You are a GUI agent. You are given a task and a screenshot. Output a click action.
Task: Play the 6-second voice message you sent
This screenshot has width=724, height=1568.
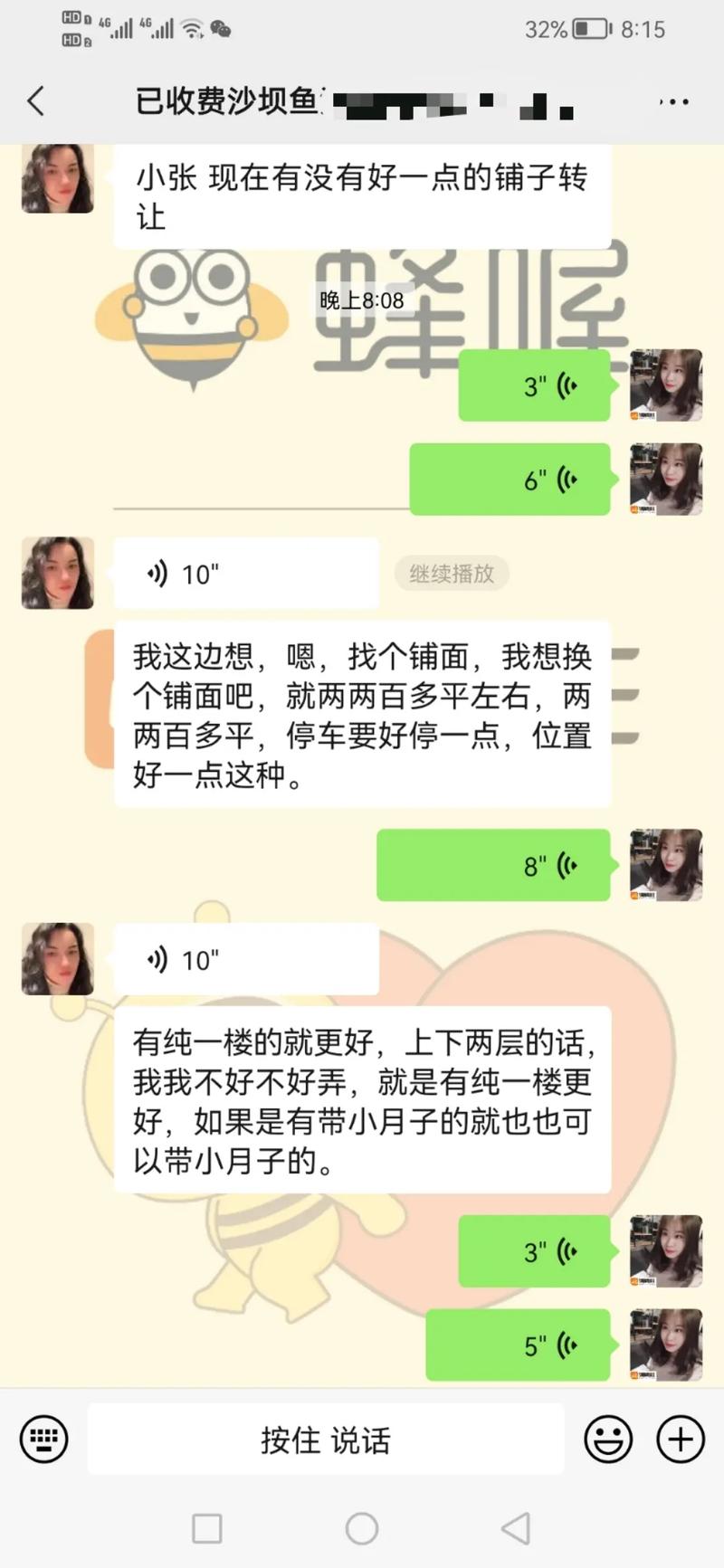pos(511,479)
